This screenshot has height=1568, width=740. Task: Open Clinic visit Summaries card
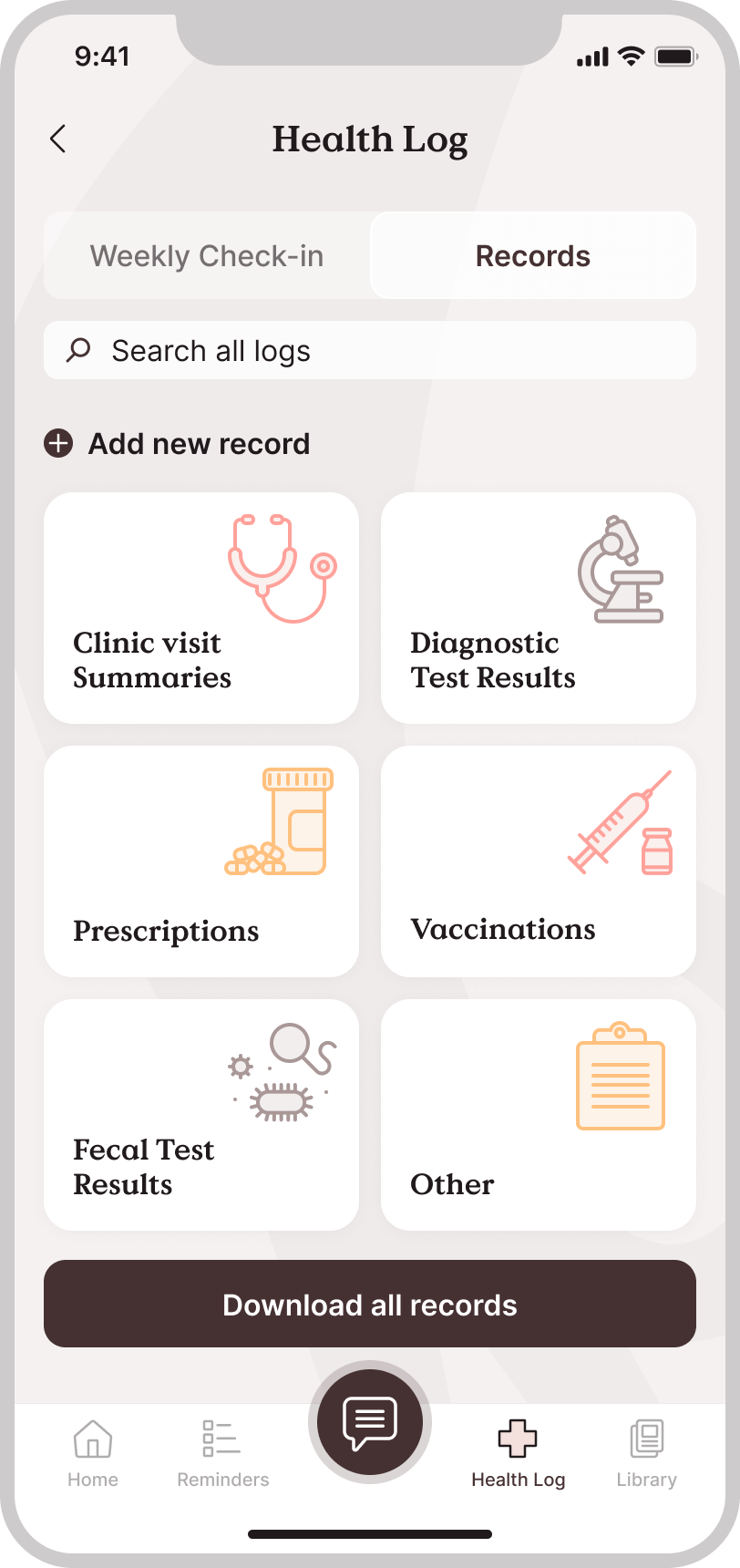pos(201,608)
